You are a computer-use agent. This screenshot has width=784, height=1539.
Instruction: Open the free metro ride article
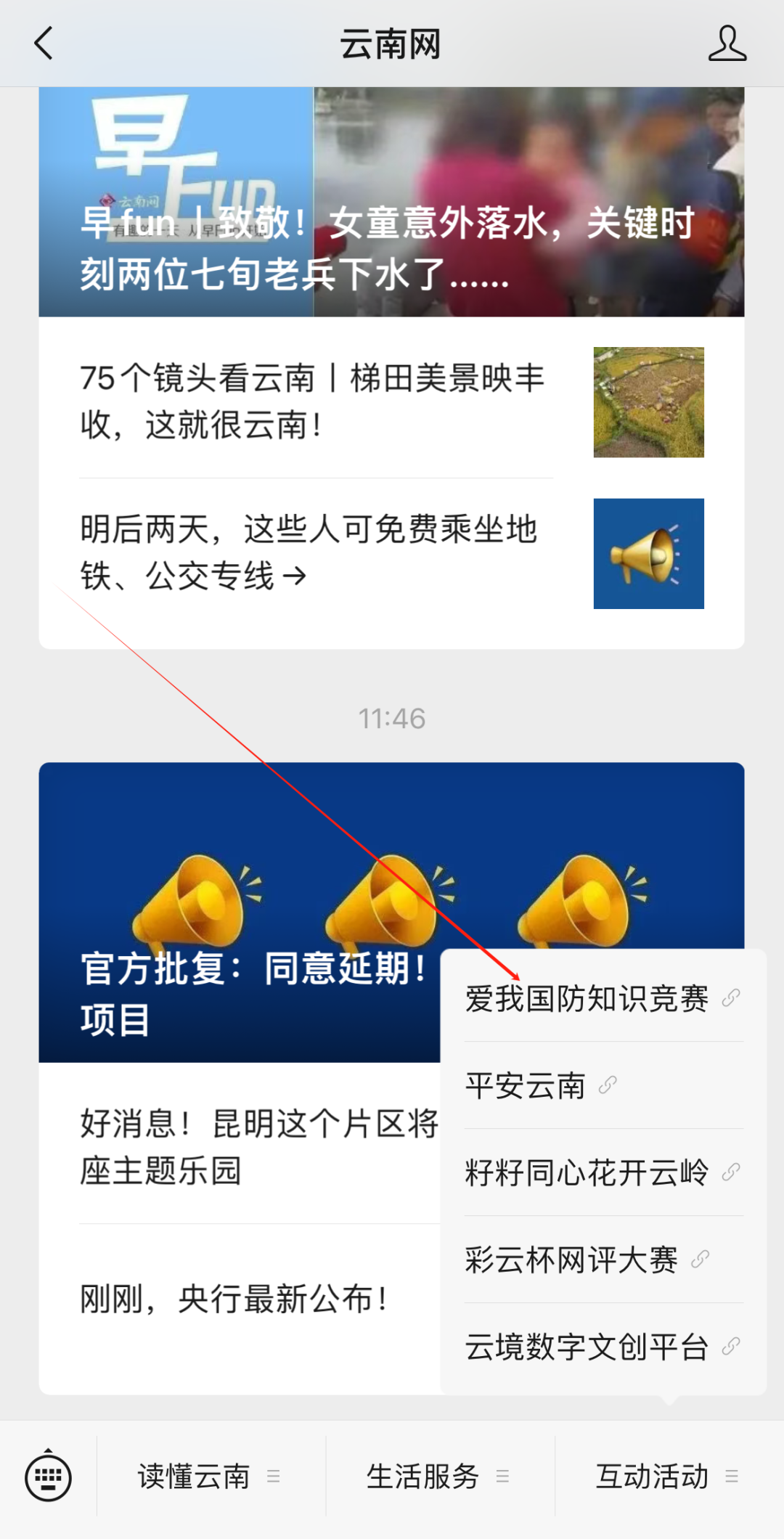tap(391, 553)
